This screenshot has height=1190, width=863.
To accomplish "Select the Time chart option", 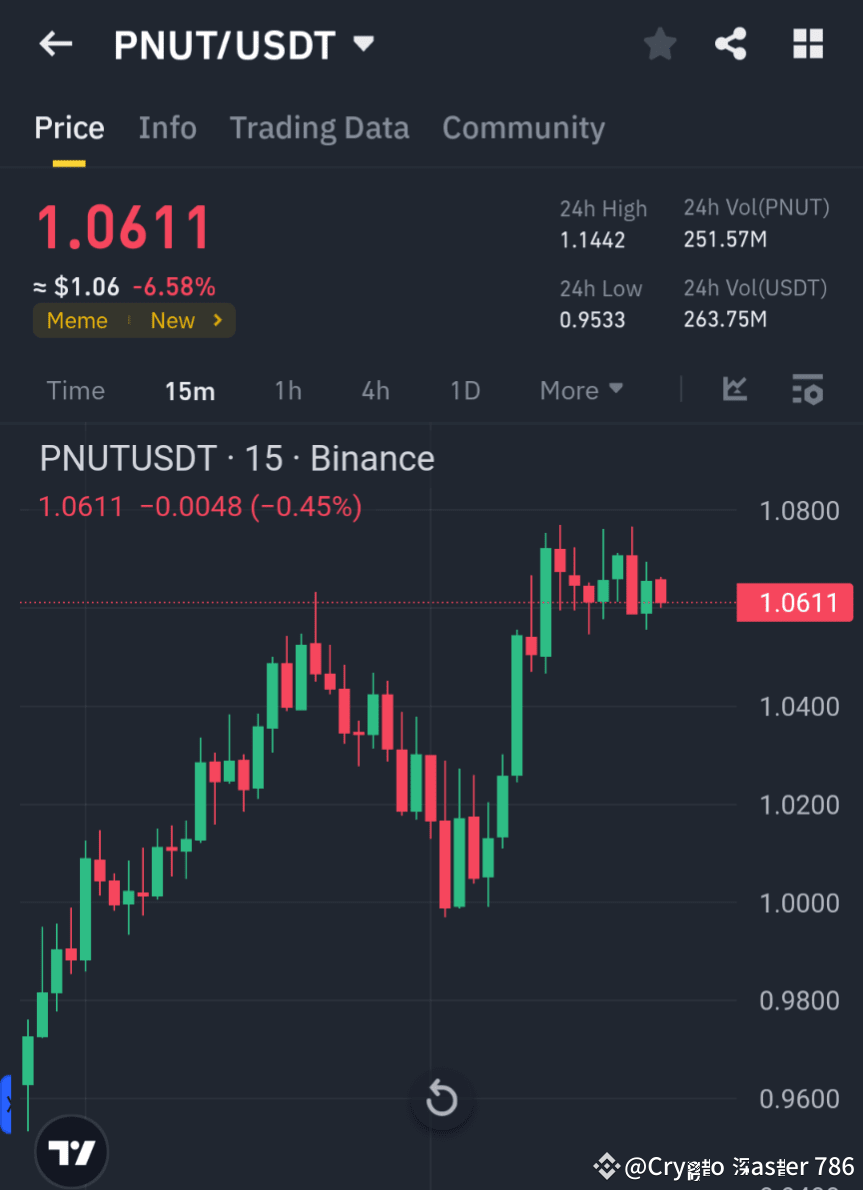I will (x=75, y=391).
